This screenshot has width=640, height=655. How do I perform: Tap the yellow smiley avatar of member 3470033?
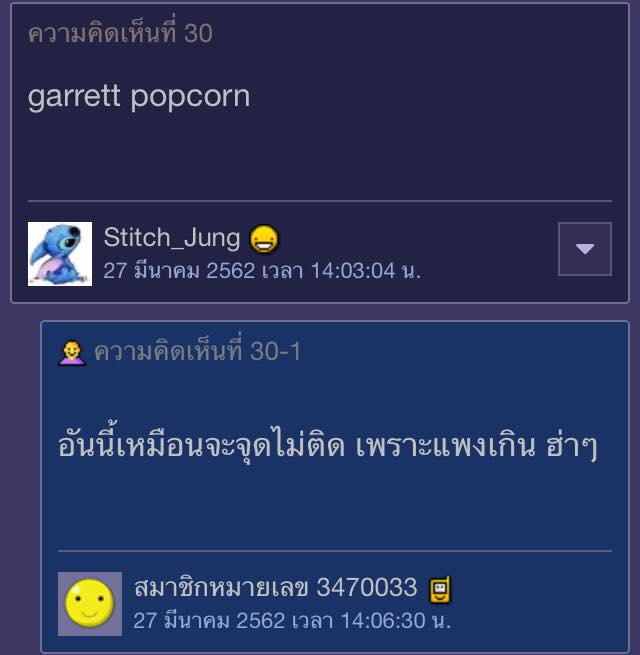click(x=90, y=604)
